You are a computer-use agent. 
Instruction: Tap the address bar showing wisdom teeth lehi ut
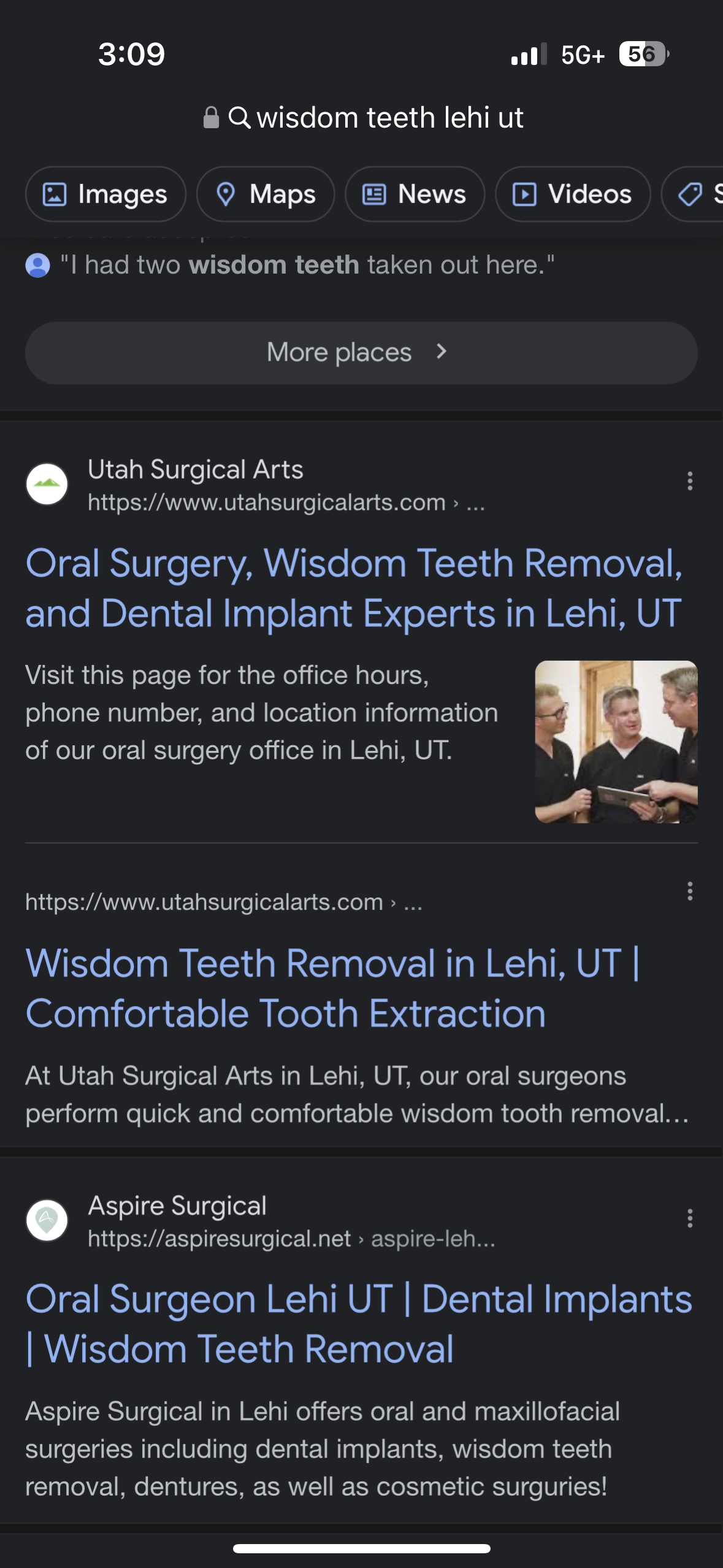tap(363, 117)
